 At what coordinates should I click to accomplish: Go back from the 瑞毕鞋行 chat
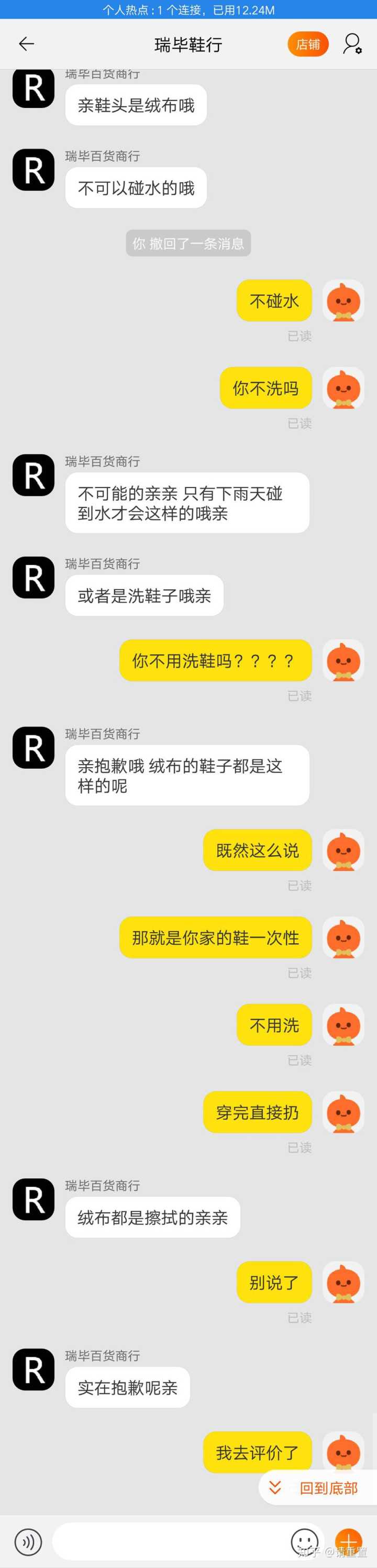coord(26,44)
